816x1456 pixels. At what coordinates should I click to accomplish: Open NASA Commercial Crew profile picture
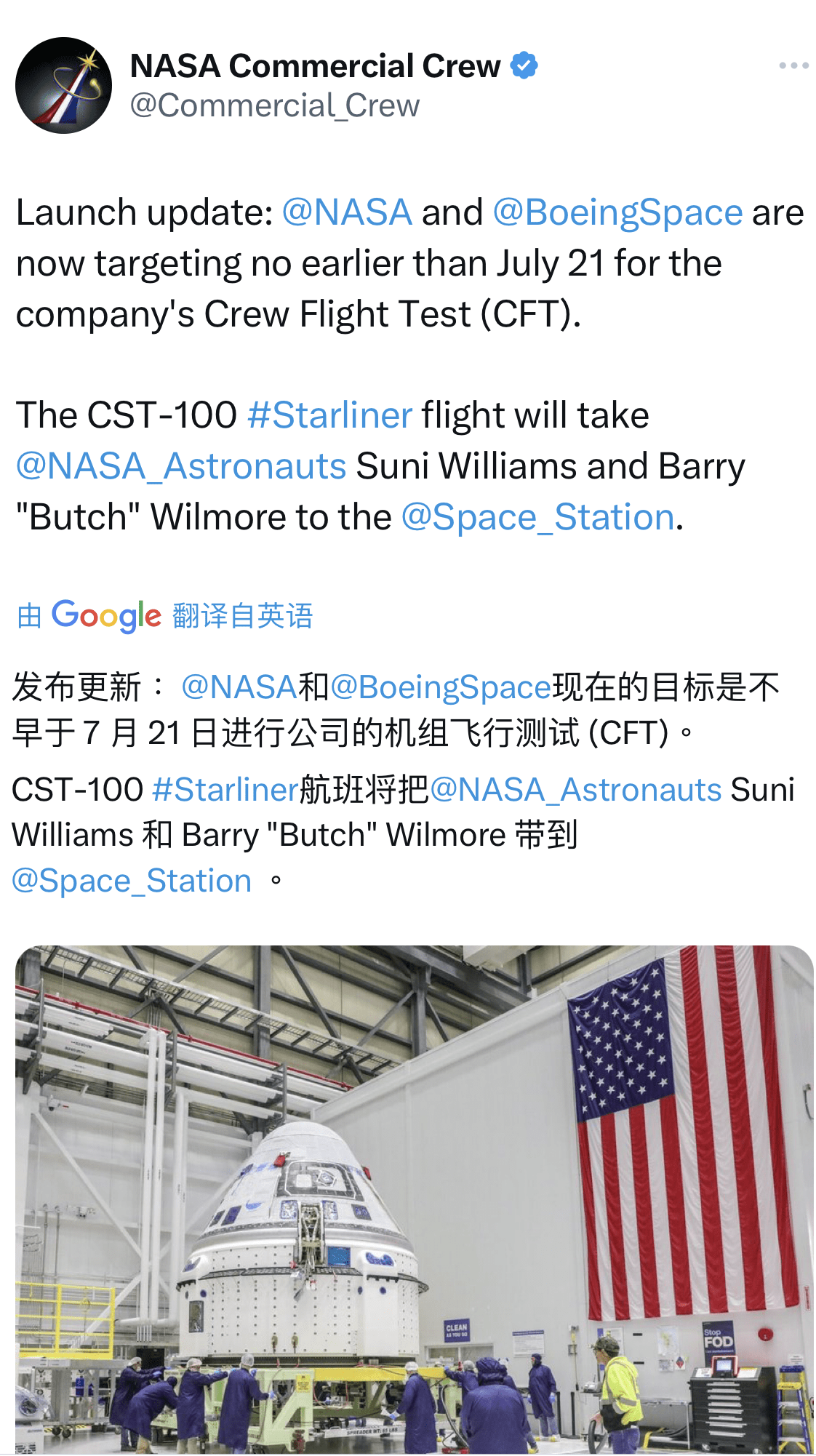pyautogui.click(x=64, y=86)
